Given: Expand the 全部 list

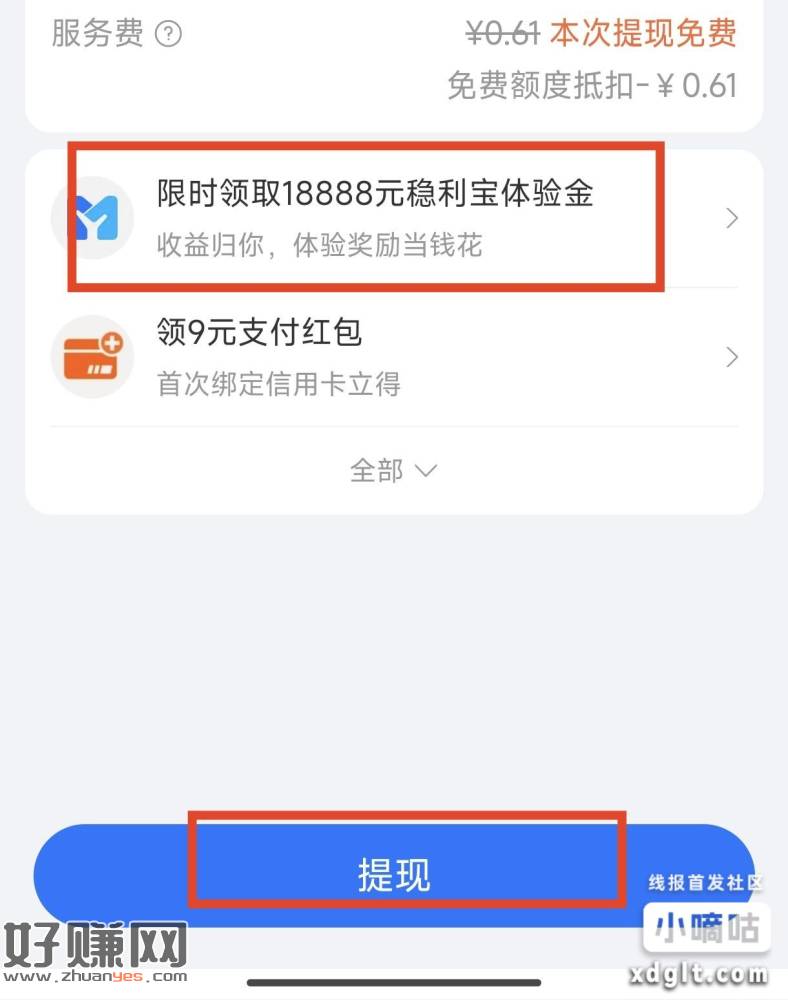Looking at the screenshot, I should pyautogui.click(x=393, y=471).
